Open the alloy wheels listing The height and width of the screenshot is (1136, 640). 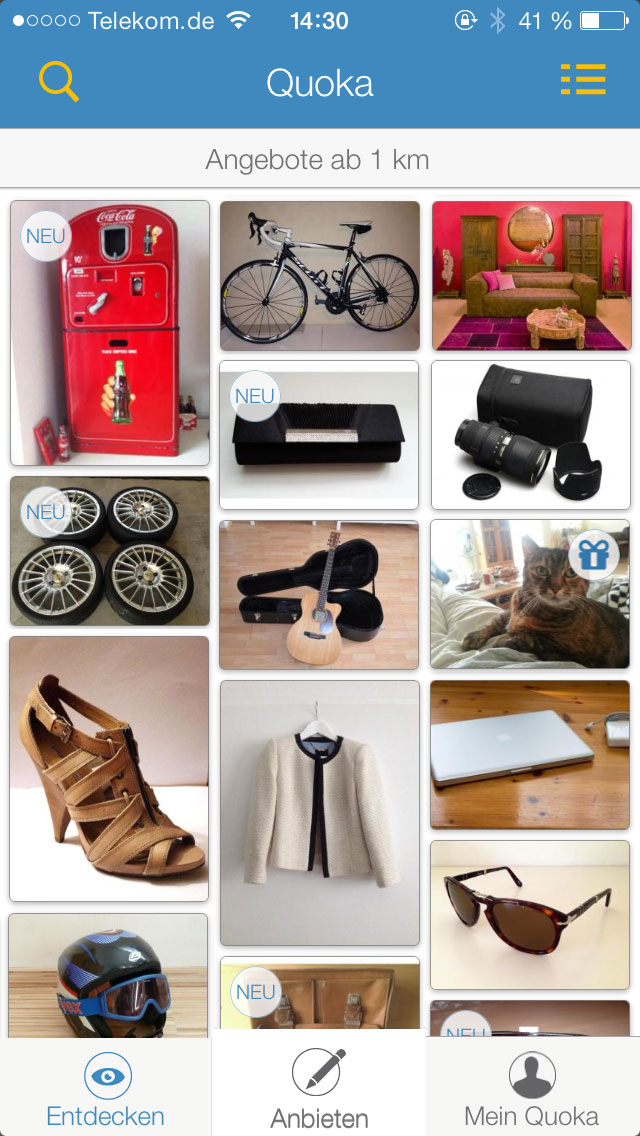[x=110, y=551]
